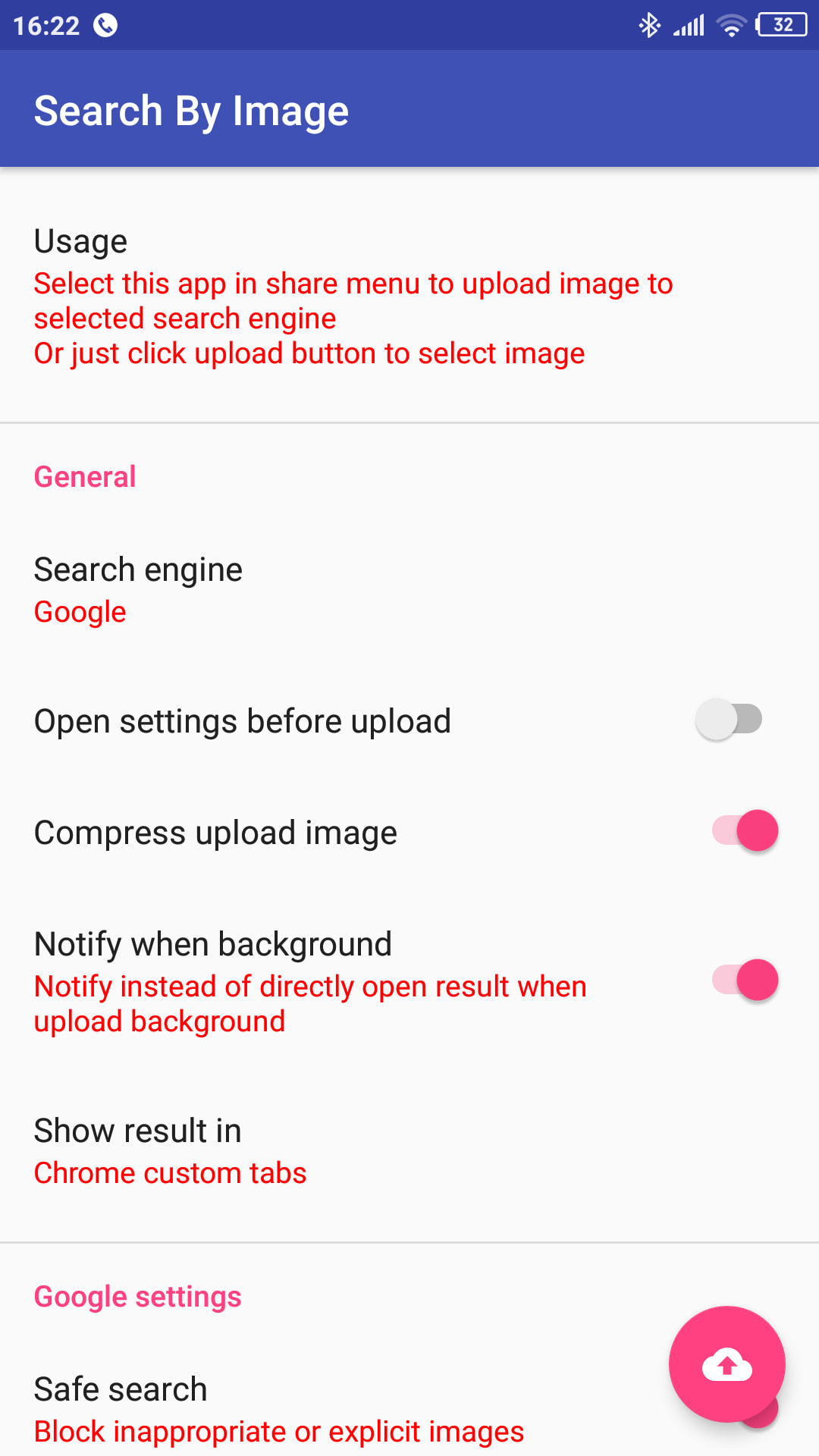Tap the cloud upload floating button
819x1456 pixels.
click(726, 1363)
